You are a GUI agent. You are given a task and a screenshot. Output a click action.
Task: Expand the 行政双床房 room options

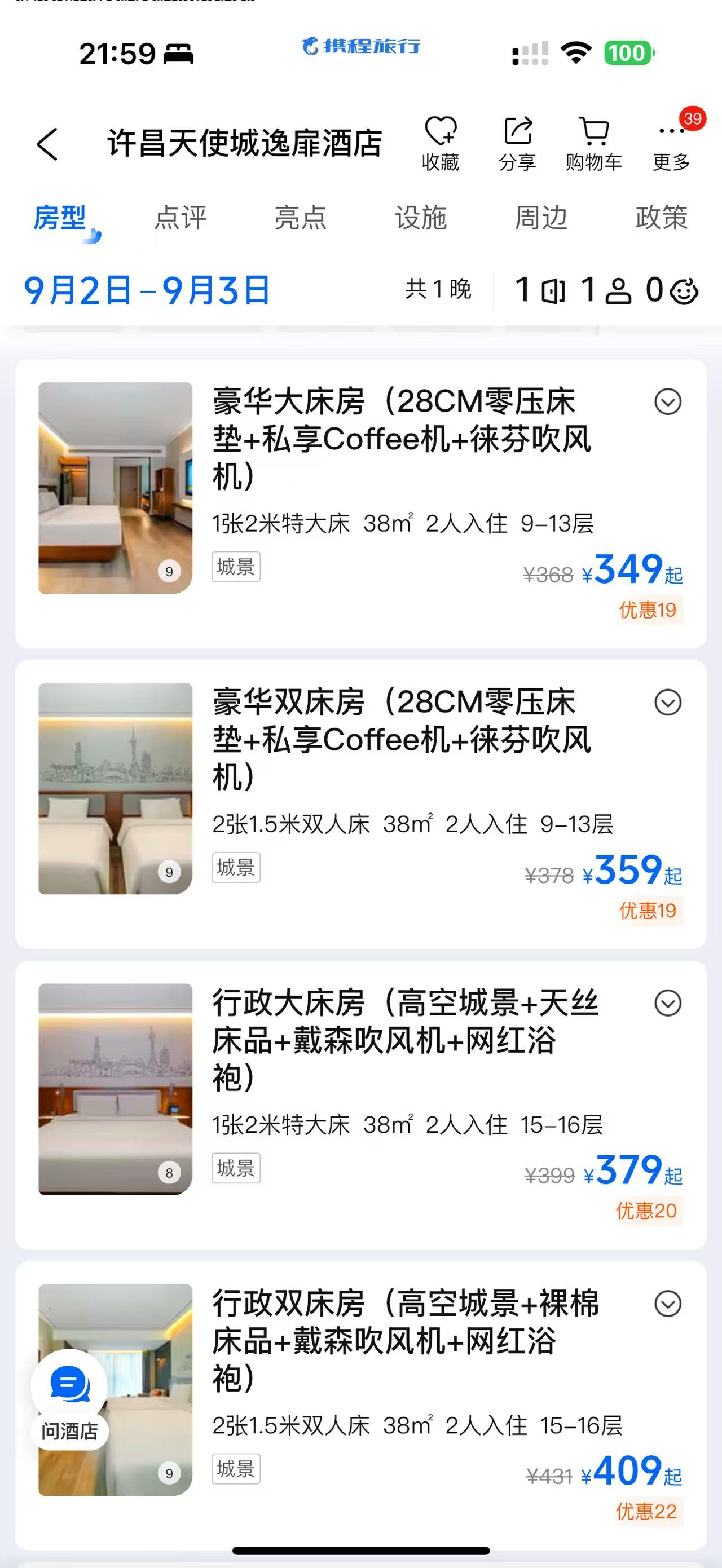tap(668, 1304)
